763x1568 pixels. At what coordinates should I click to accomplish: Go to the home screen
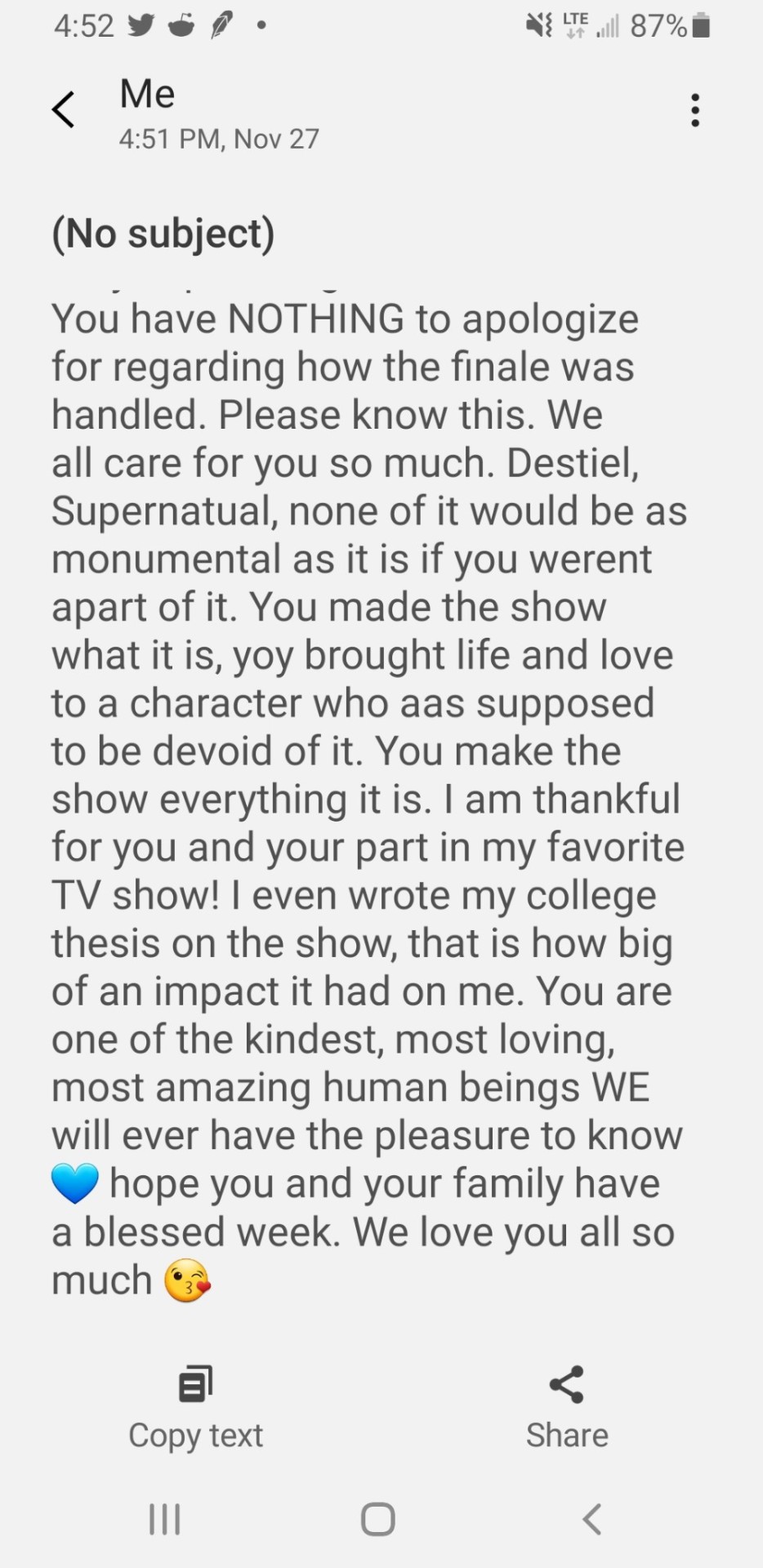click(378, 1520)
